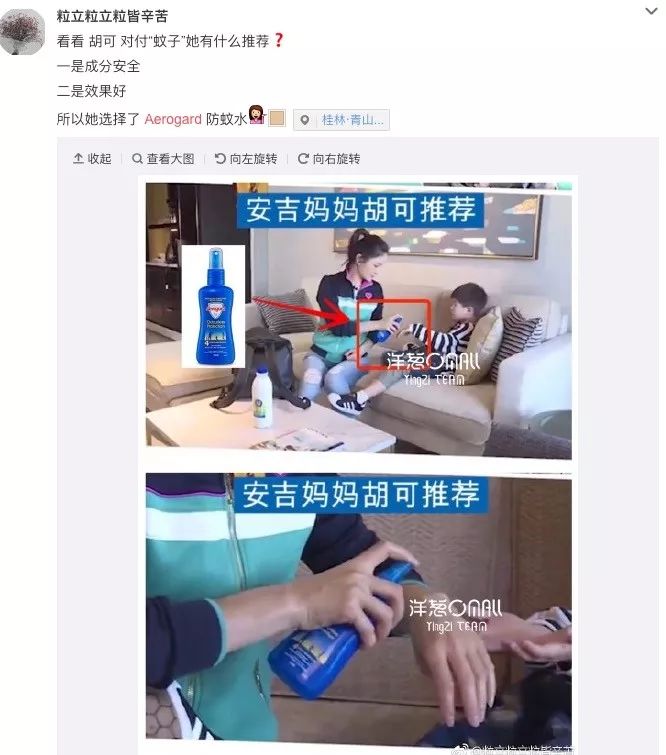View the large image via 查看大图
666x755 pixels.
(163, 159)
